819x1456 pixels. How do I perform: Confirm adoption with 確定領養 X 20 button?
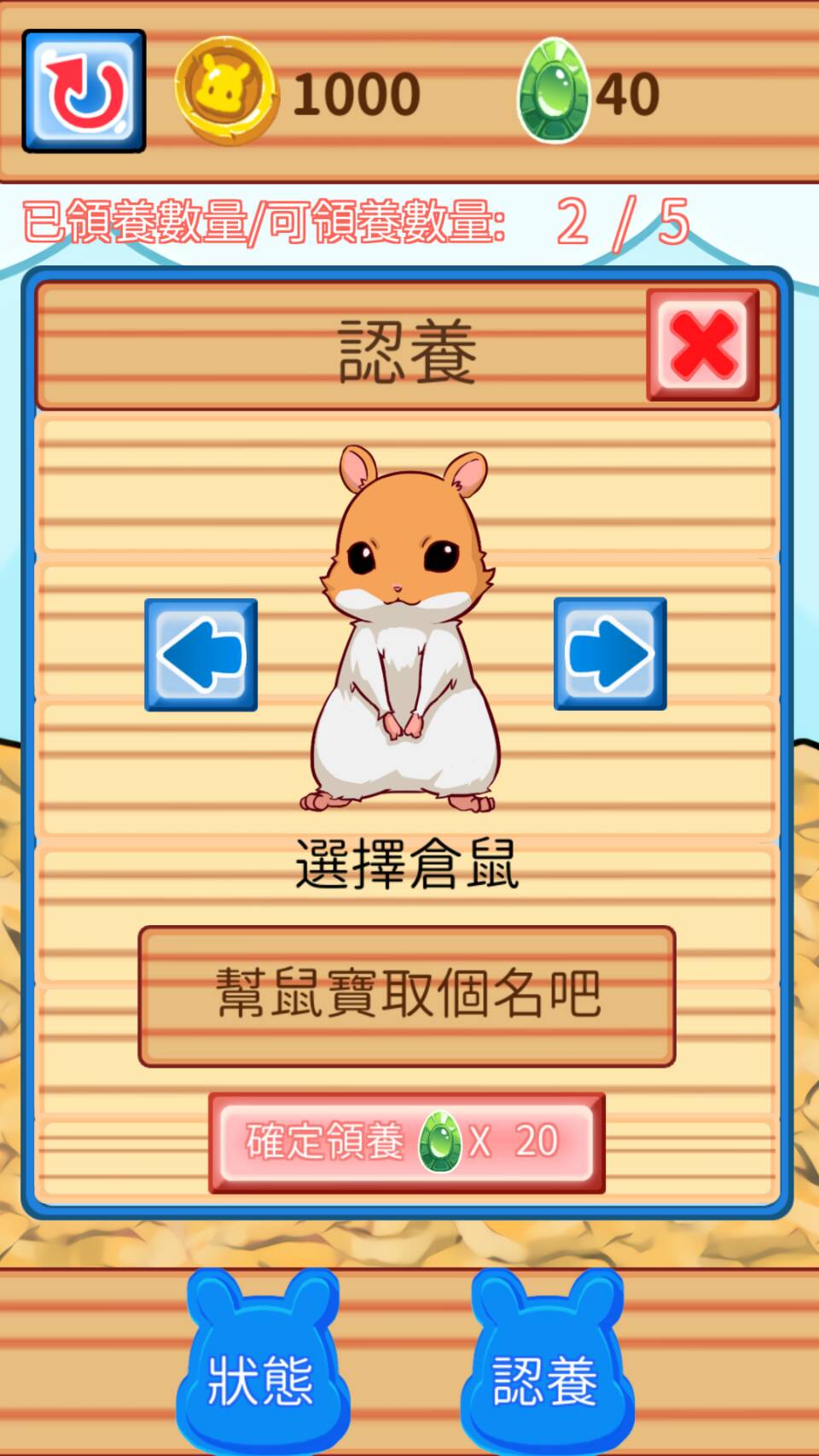[x=407, y=1142]
